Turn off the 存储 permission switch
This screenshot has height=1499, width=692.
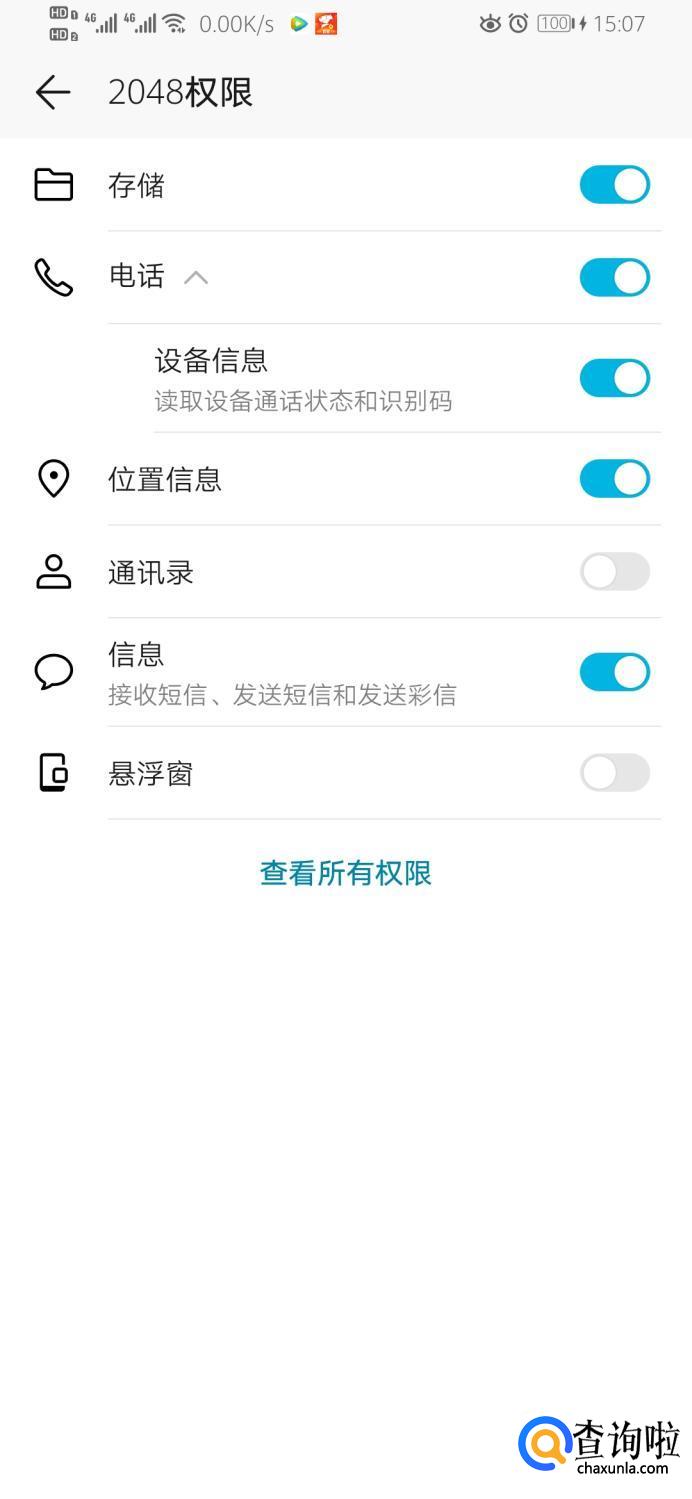tap(614, 185)
